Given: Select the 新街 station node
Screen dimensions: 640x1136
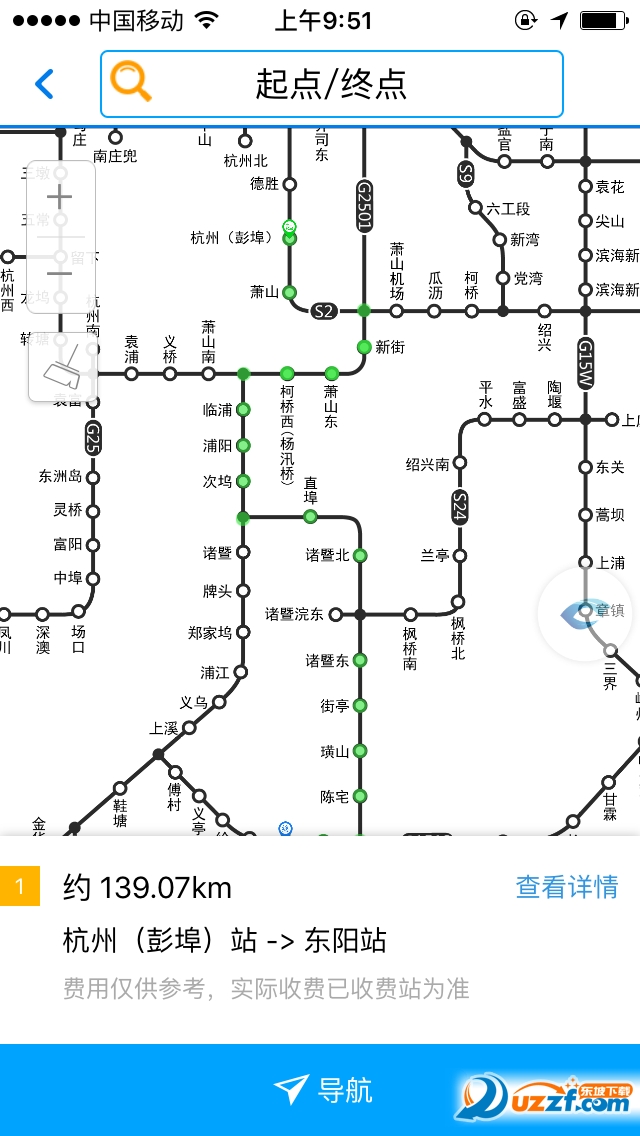Looking at the screenshot, I should (364, 347).
